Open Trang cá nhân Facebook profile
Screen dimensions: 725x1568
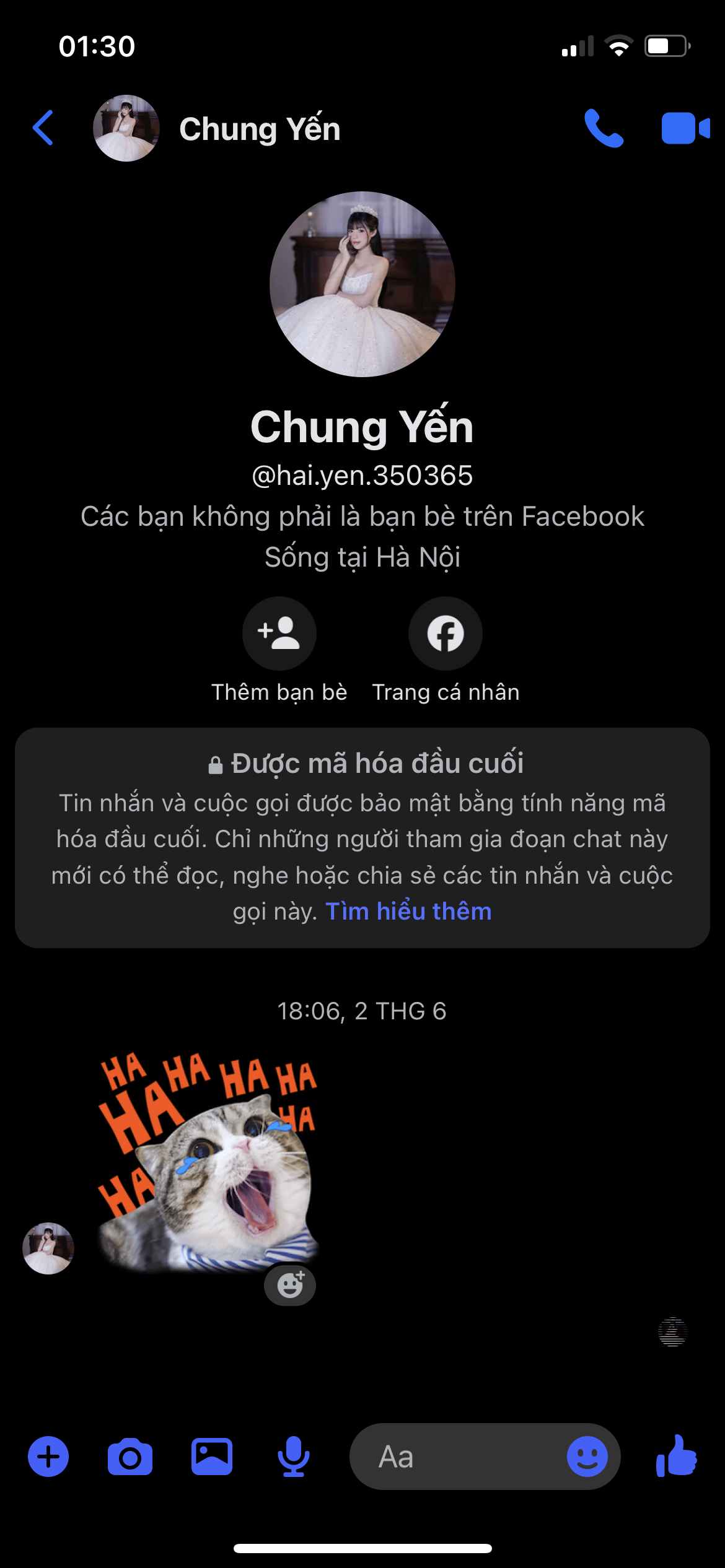[445, 634]
